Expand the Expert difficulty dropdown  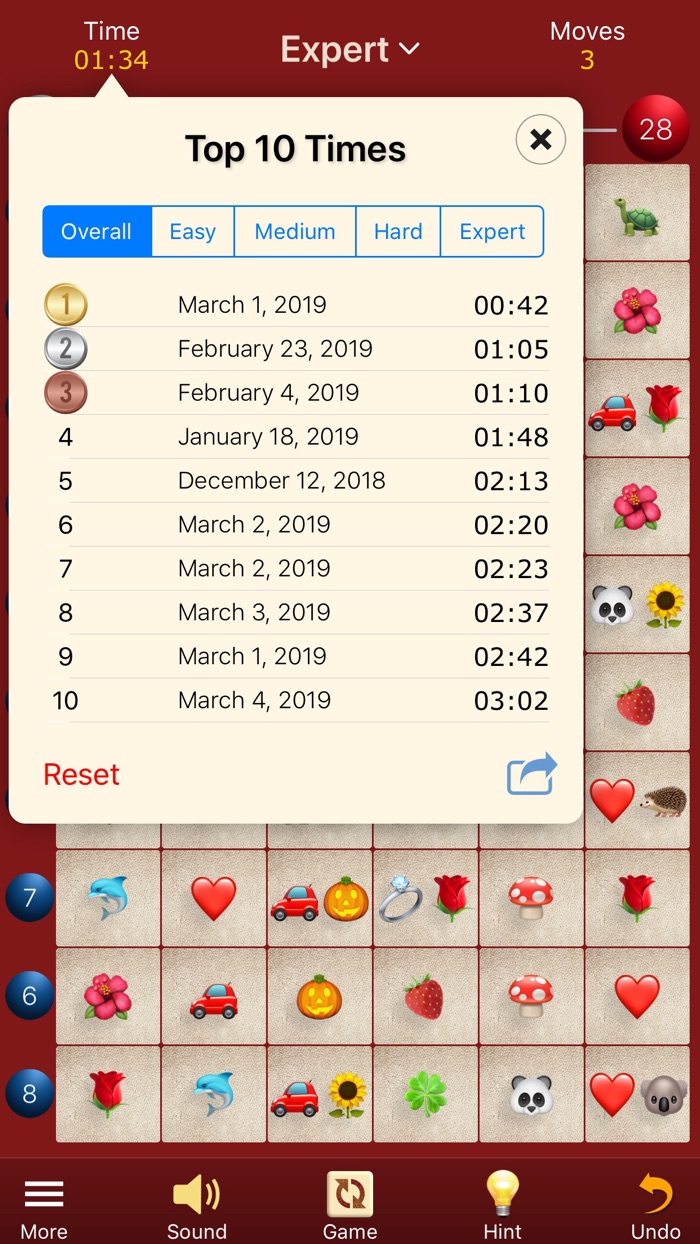[x=350, y=49]
